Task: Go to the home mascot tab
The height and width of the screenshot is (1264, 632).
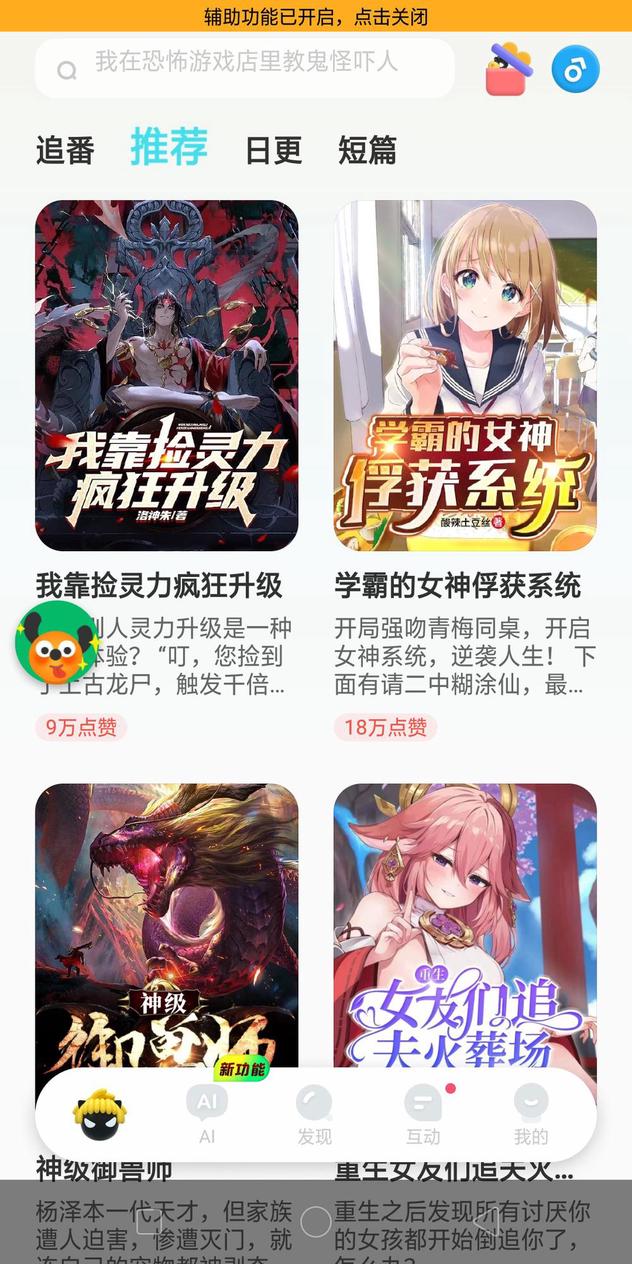Action: tap(102, 1113)
